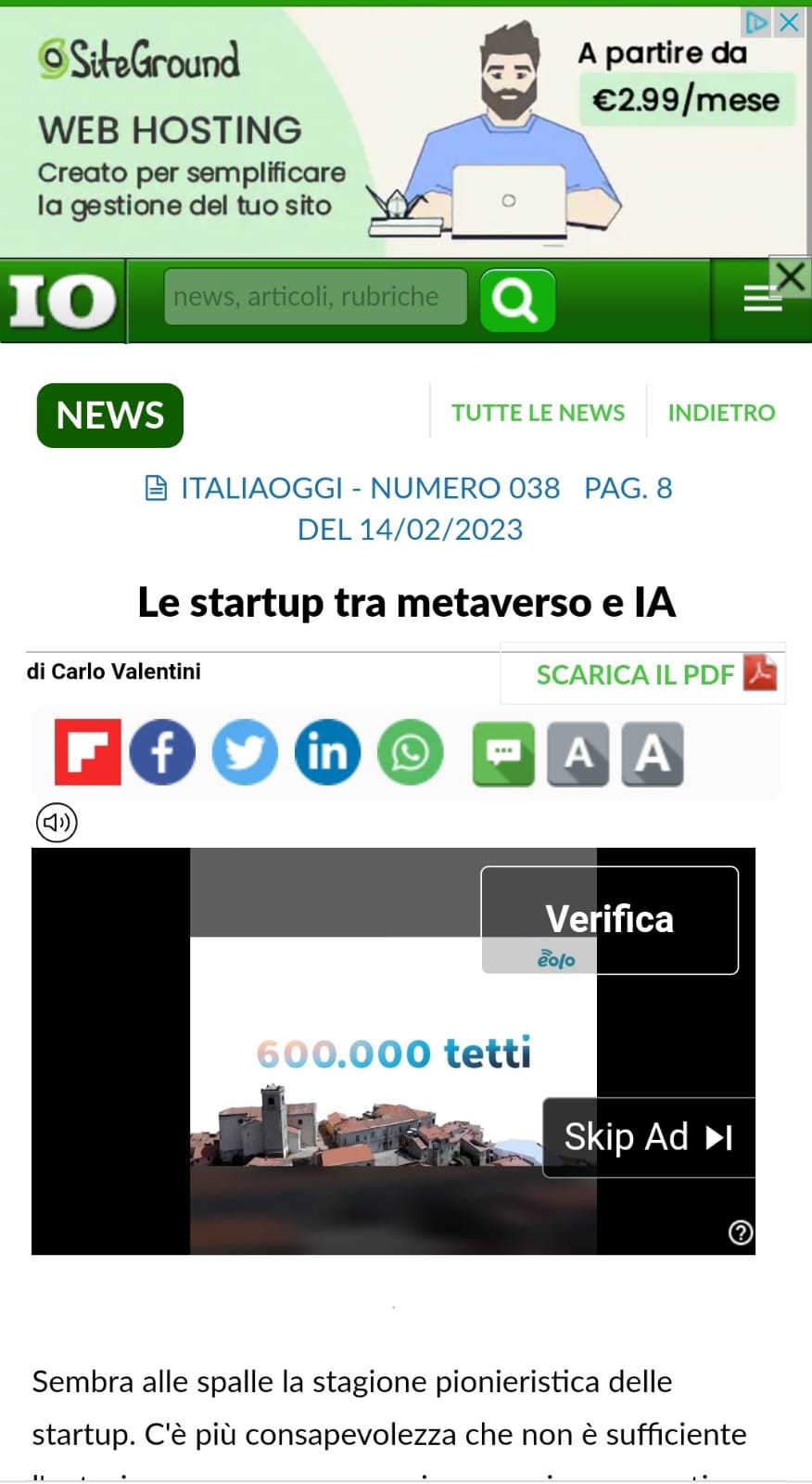Image resolution: width=812 pixels, height=1484 pixels.
Task: Share the article on Facebook
Action: point(162,752)
